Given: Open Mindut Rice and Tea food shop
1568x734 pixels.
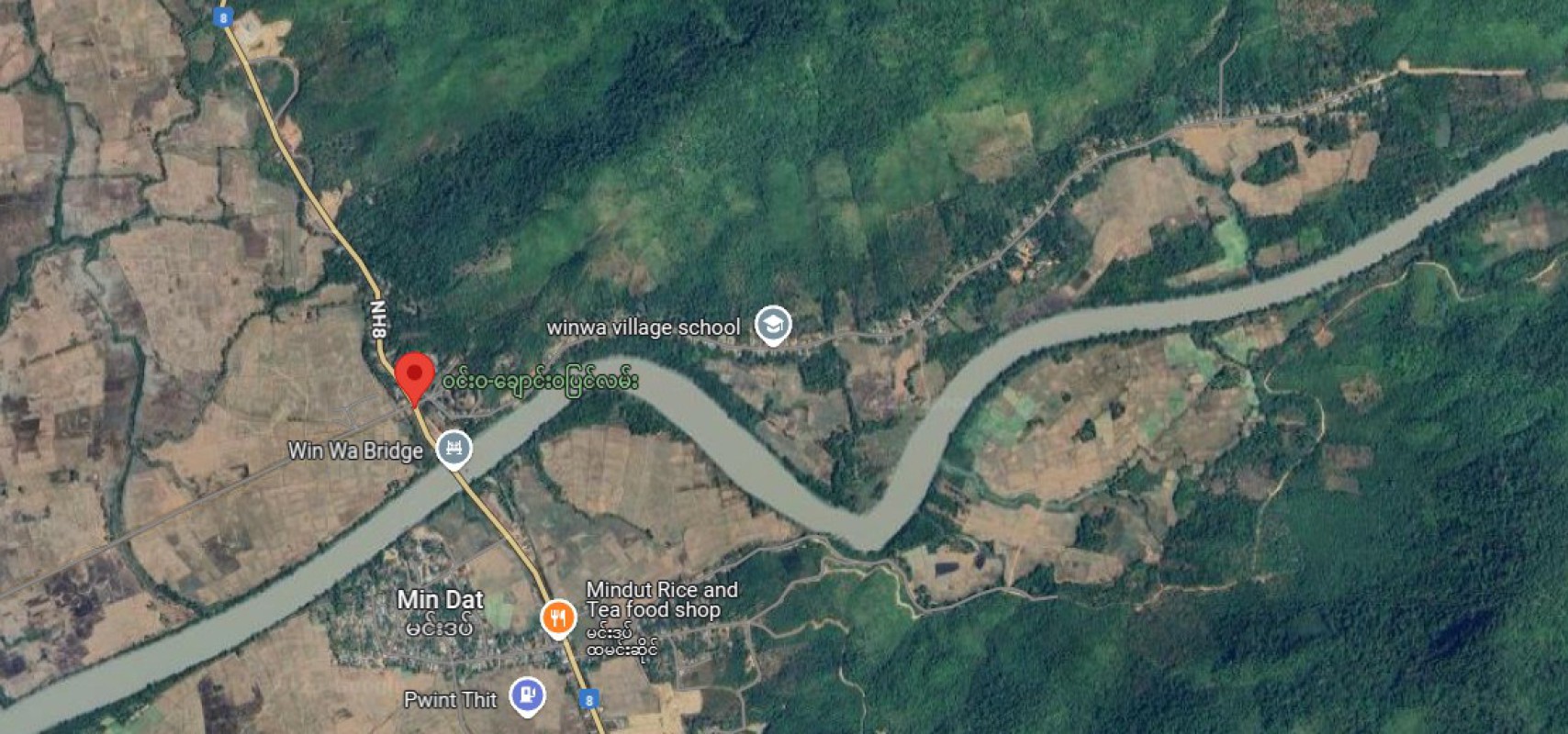Looking at the screenshot, I should (x=558, y=617).
